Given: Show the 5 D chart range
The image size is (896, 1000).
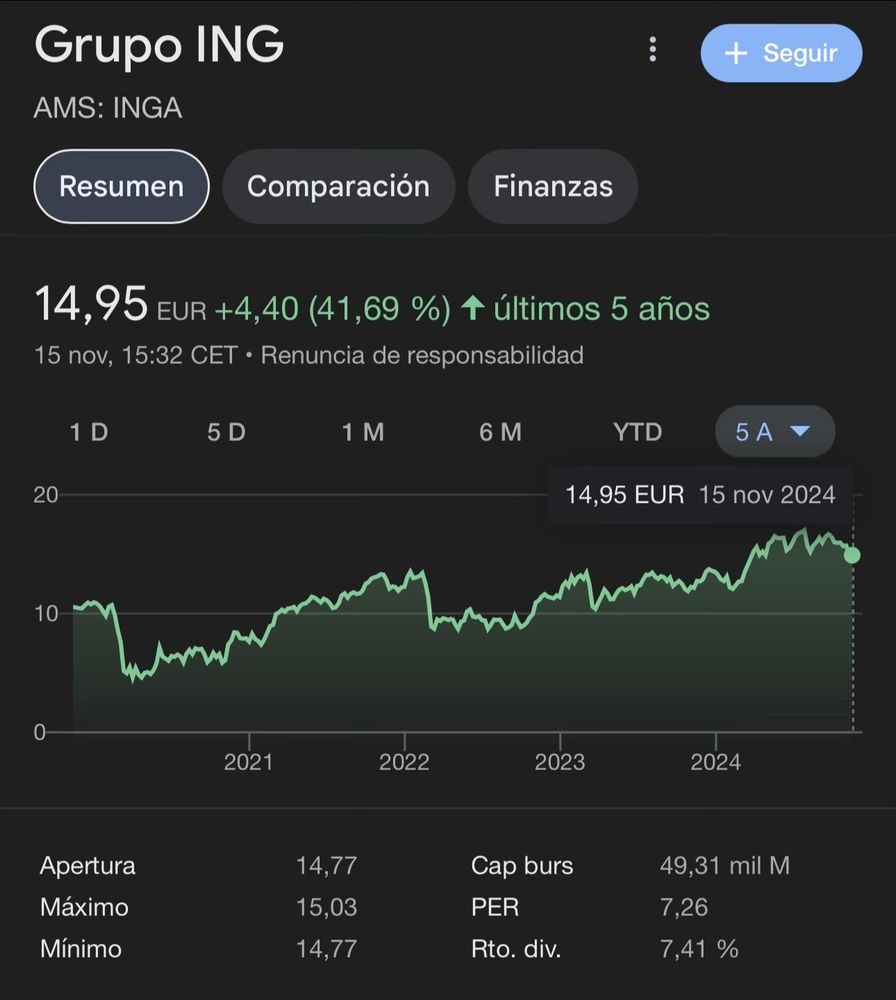Looking at the screenshot, I should coord(226,432).
